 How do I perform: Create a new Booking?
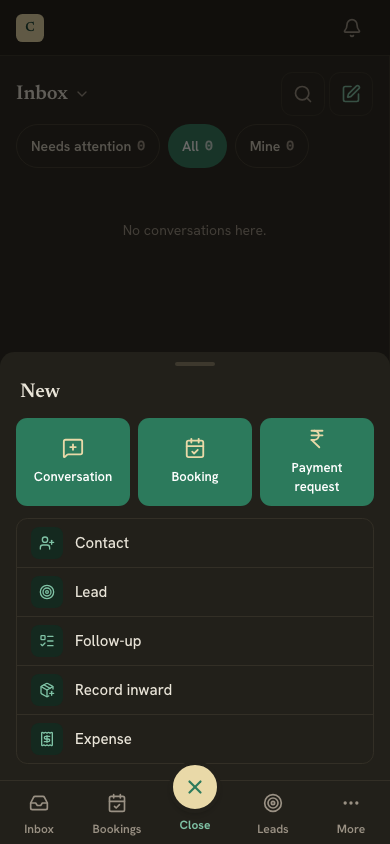click(x=195, y=462)
